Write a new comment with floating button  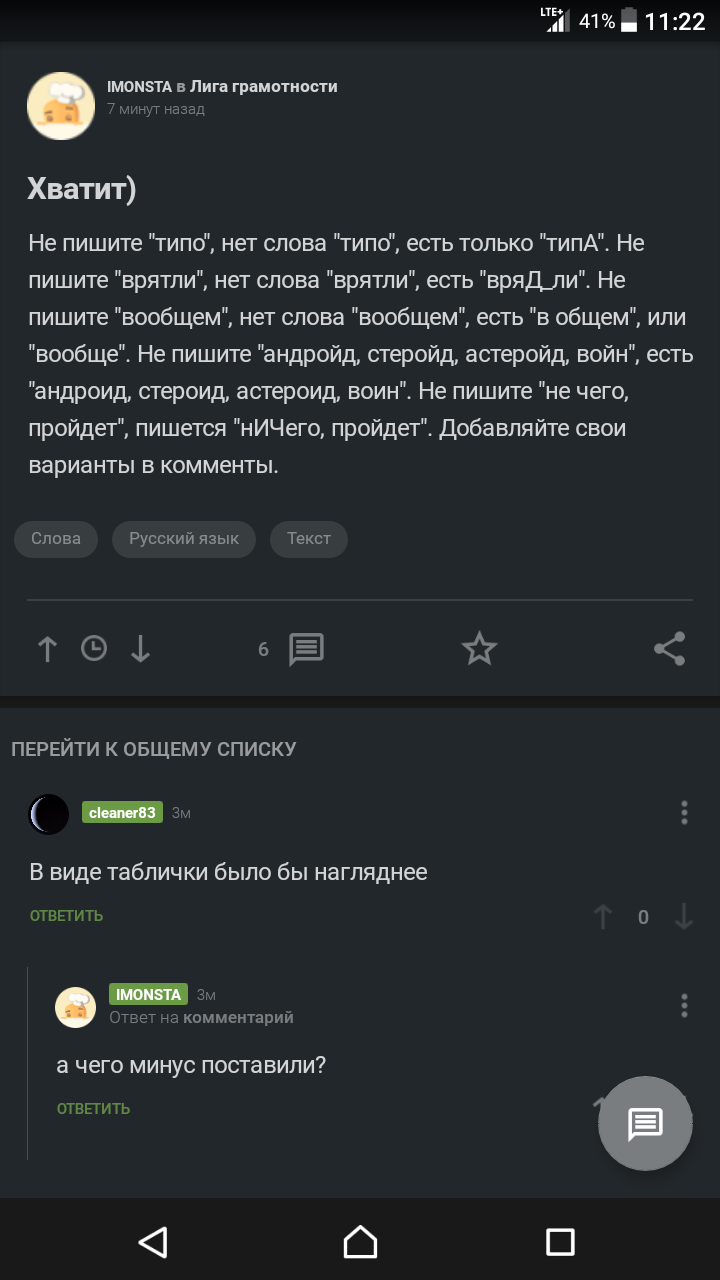point(645,1123)
